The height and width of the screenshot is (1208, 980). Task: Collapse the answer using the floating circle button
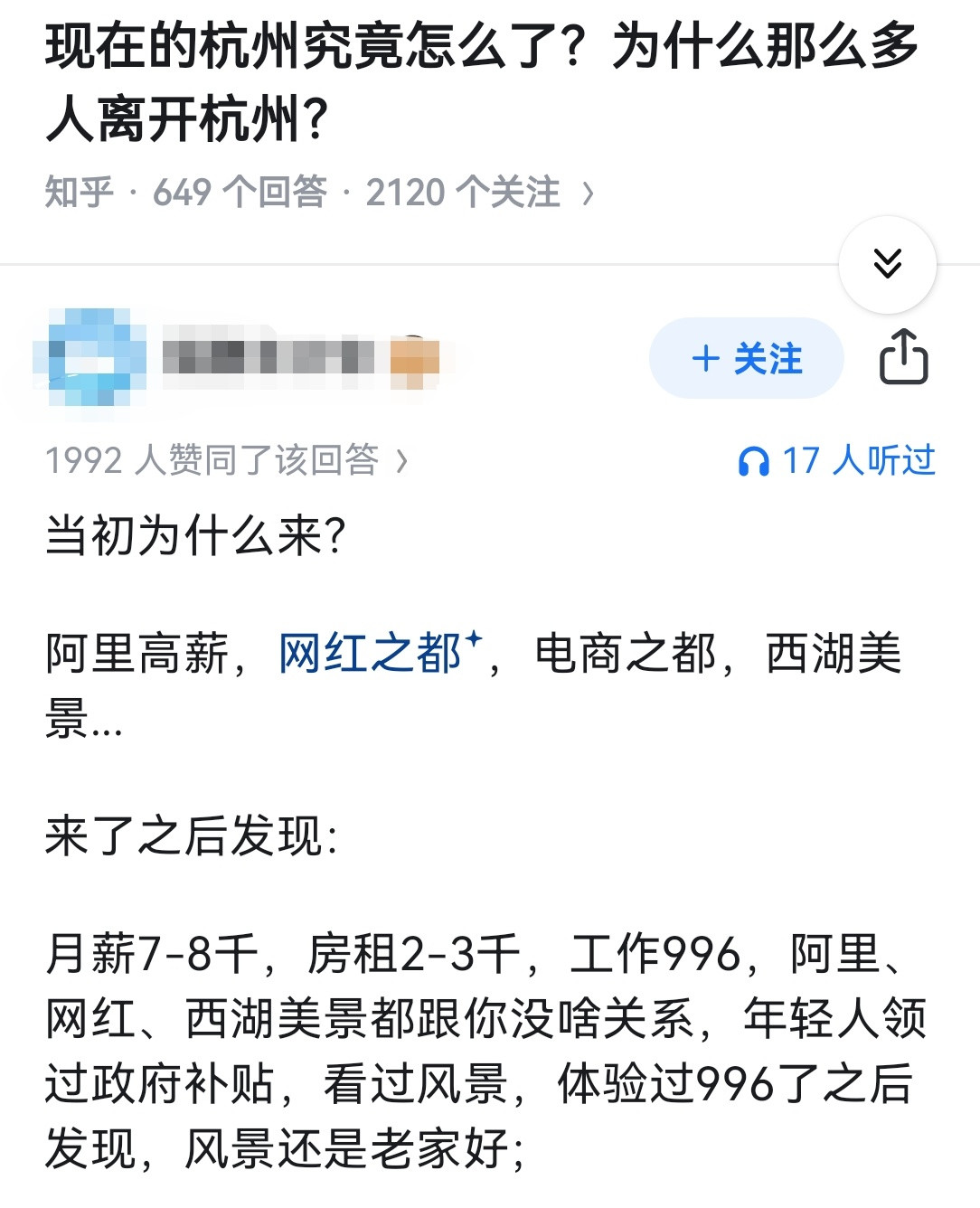(x=889, y=265)
